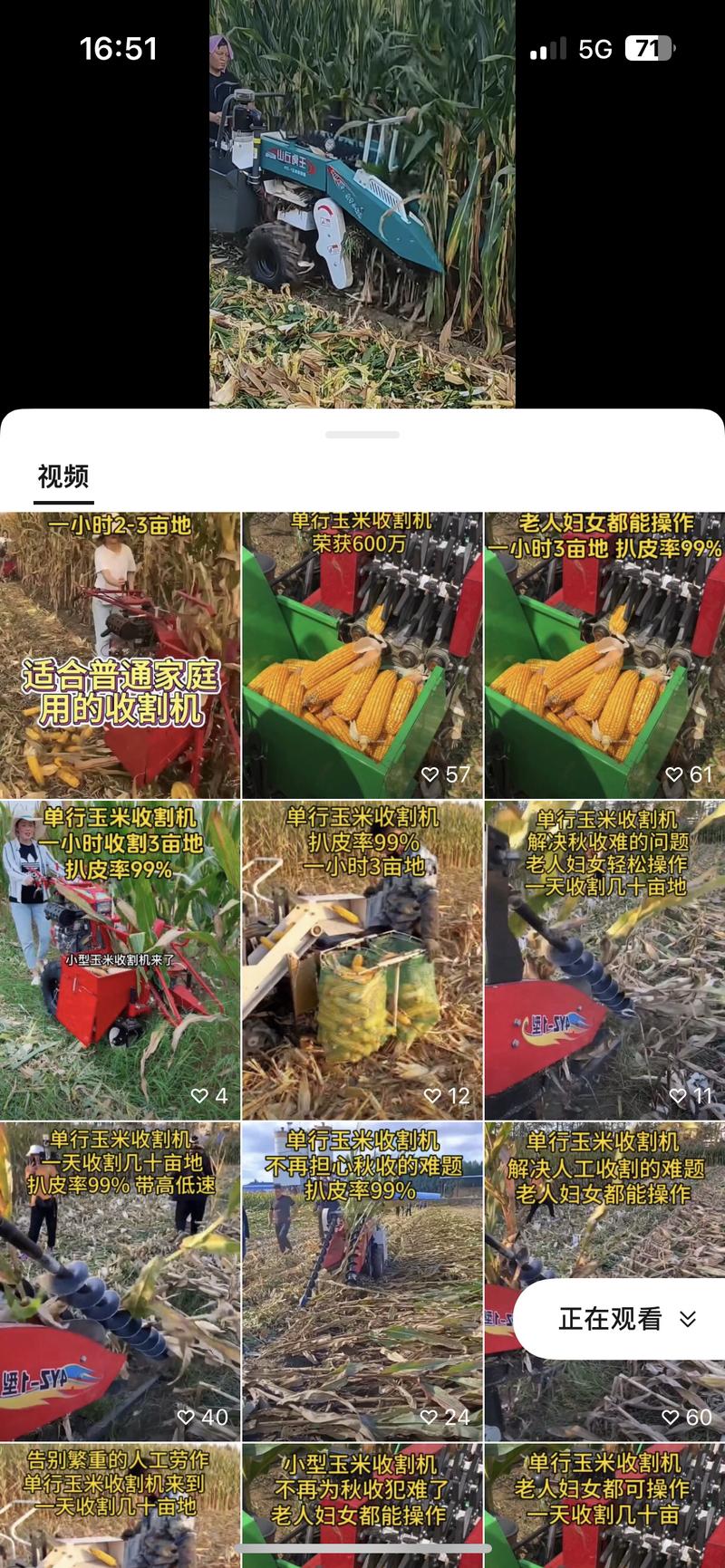Tap the playing video above the sheet

click(362, 204)
